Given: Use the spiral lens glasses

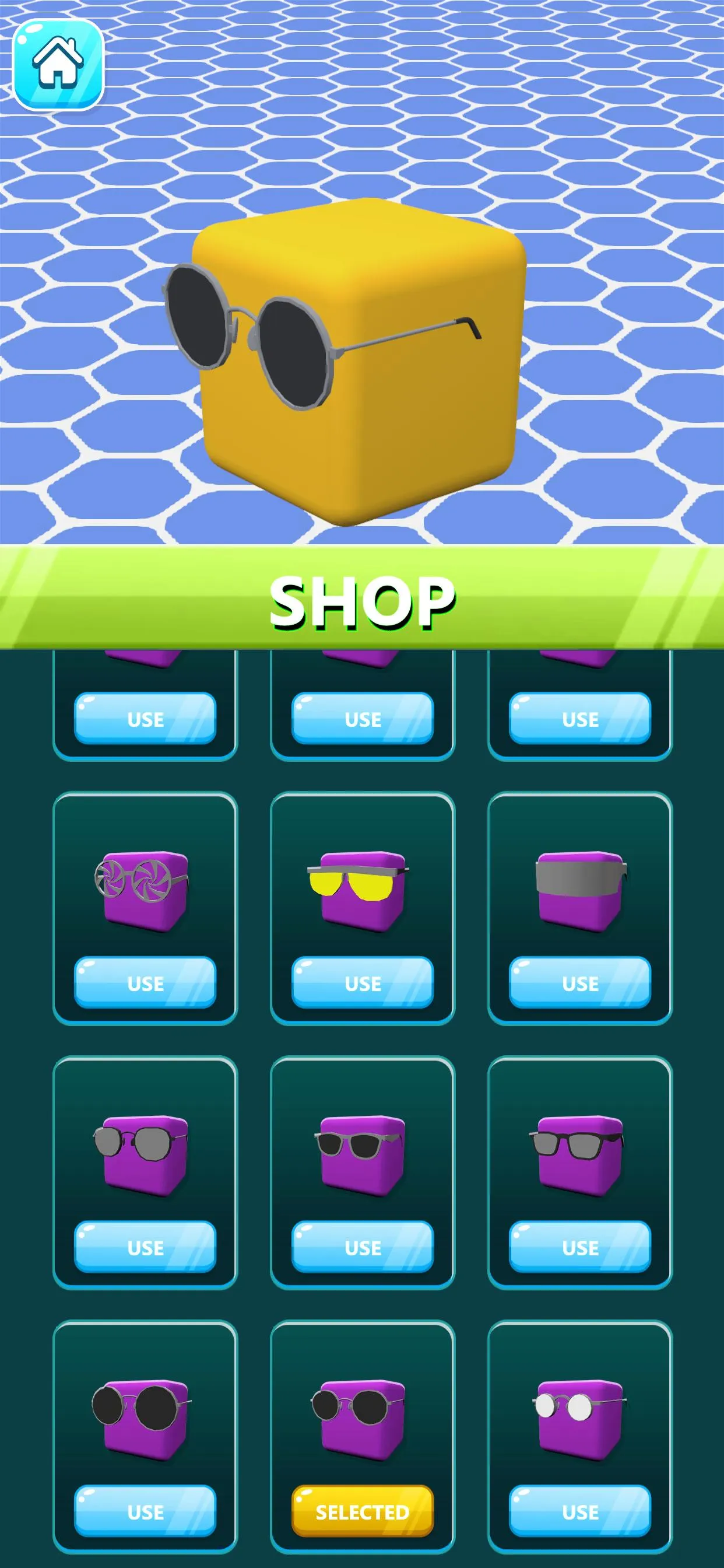Looking at the screenshot, I should click(x=145, y=982).
